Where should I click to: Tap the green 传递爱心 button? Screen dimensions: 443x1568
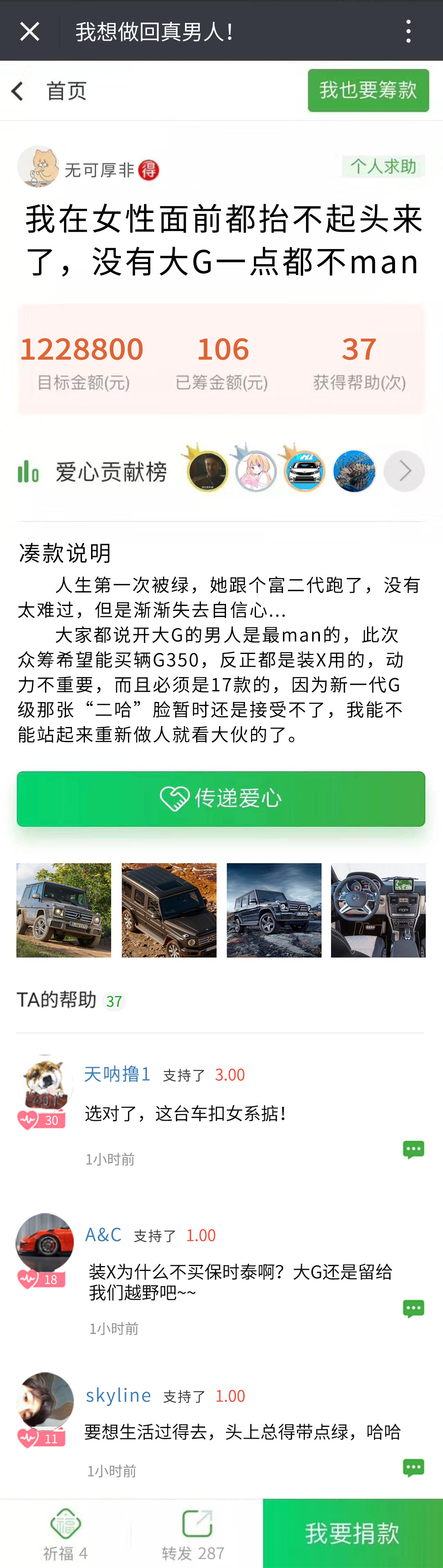pos(221,799)
